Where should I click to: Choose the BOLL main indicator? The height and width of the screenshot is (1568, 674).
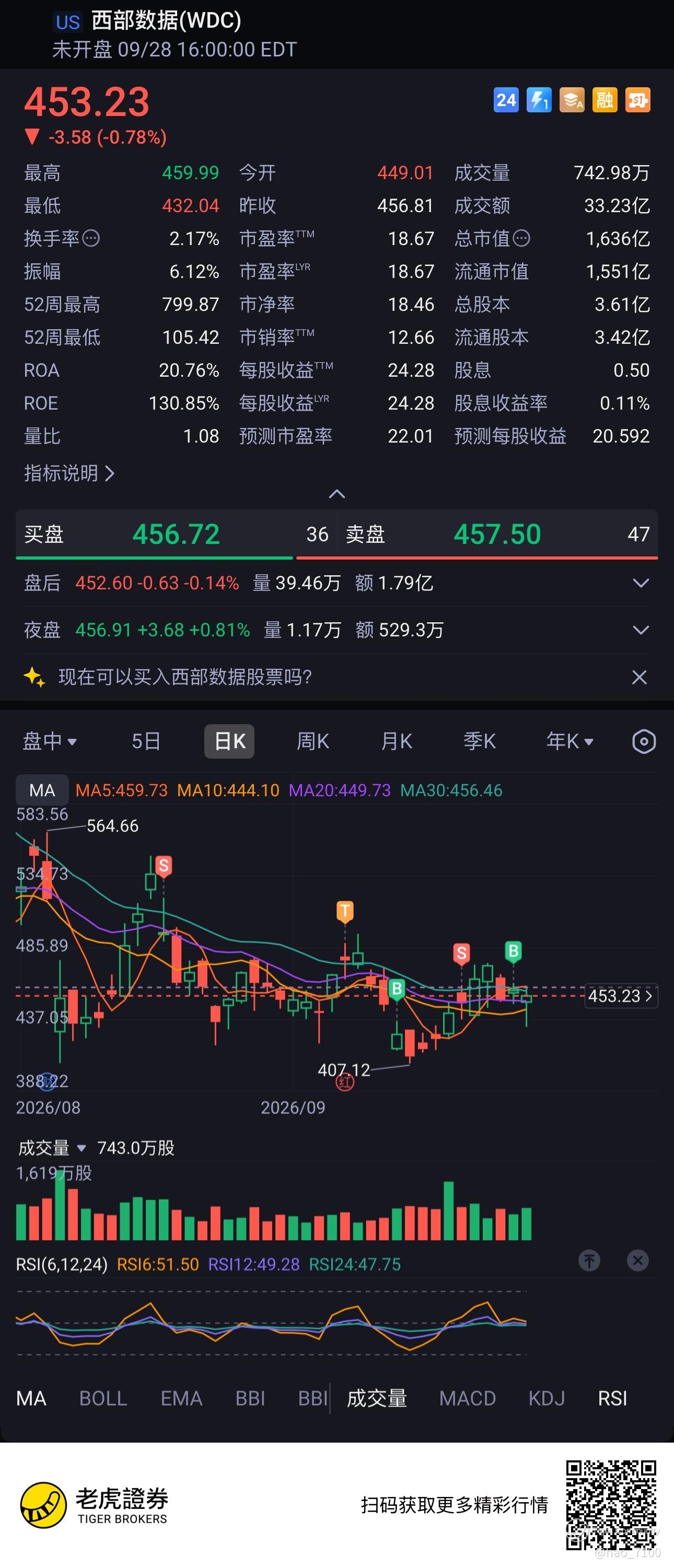click(103, 1398)
